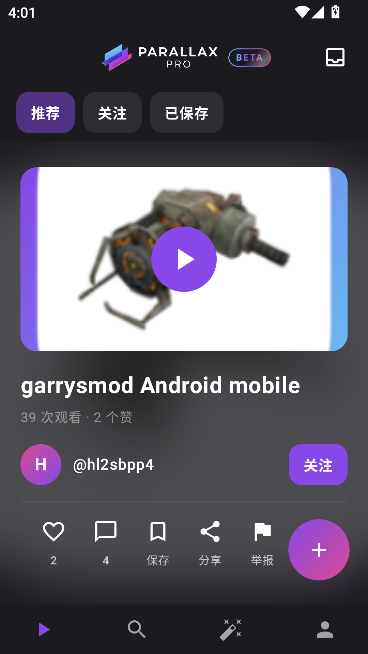The image size is (368, 654).
Task: Tap the plus floating action button
Action: [319, 550]
